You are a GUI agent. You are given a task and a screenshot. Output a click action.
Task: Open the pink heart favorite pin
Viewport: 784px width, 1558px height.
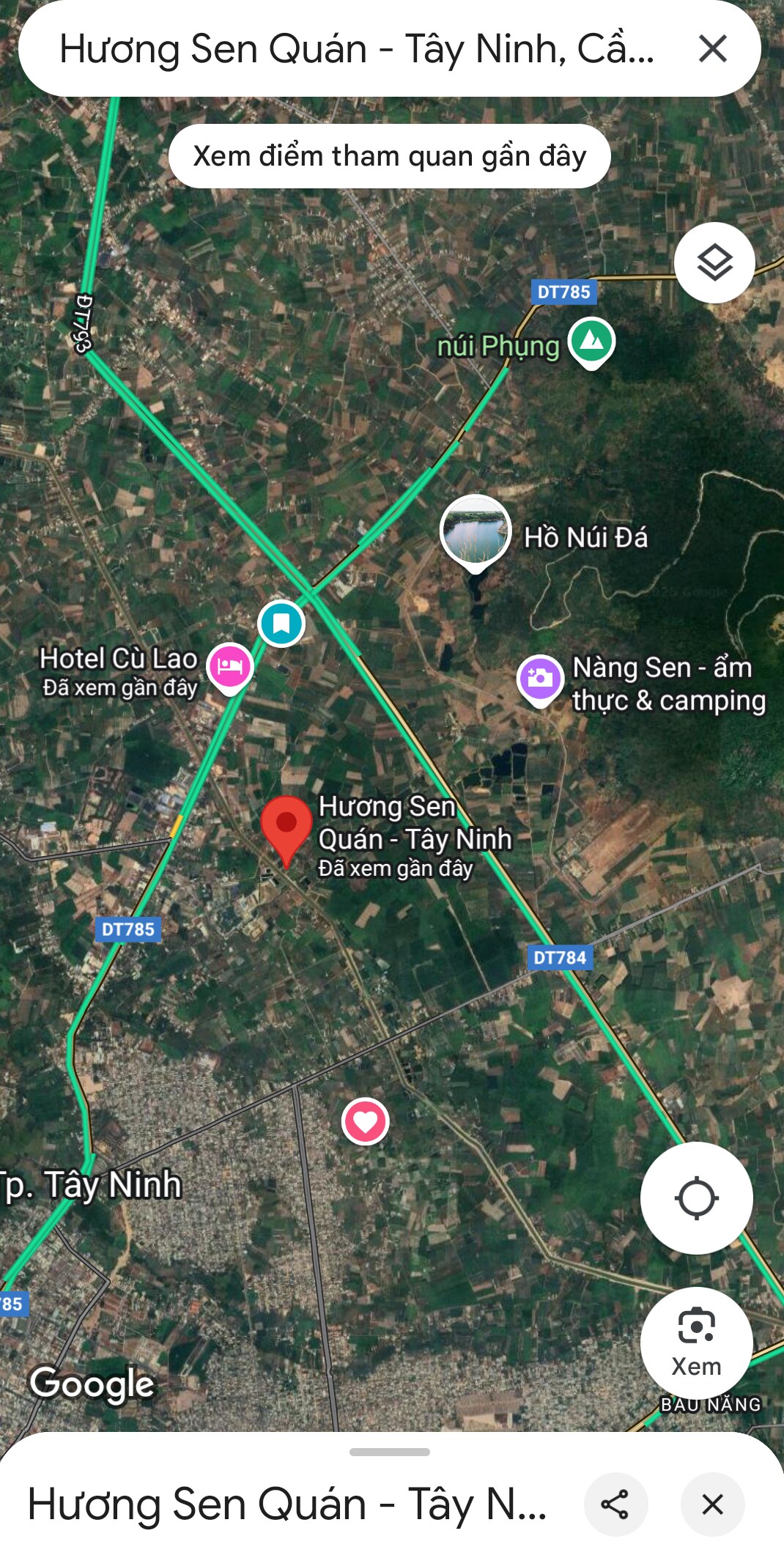pos(365,1121)
